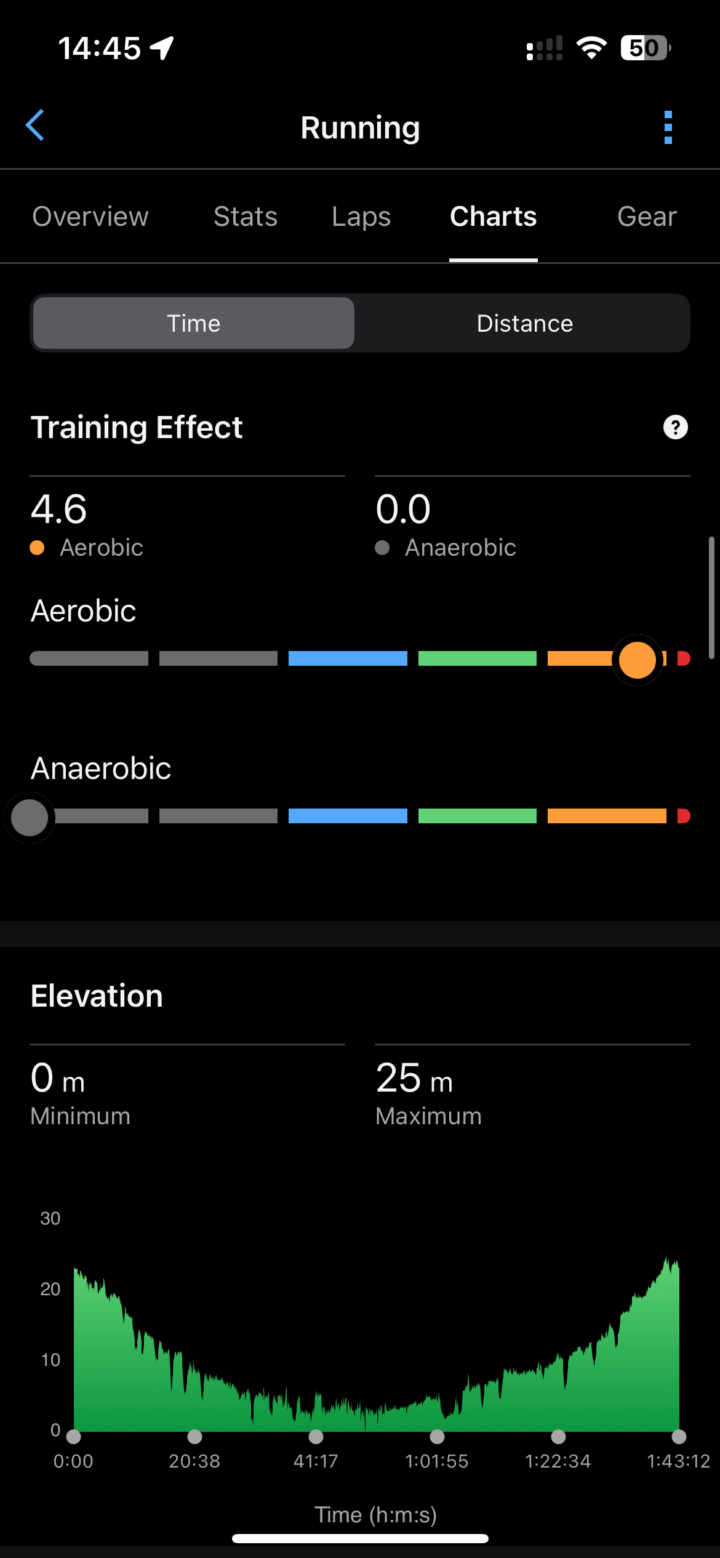720x1558 pixels.
Task: Open the three-dot overflow menu
Action: pos(668,127)
